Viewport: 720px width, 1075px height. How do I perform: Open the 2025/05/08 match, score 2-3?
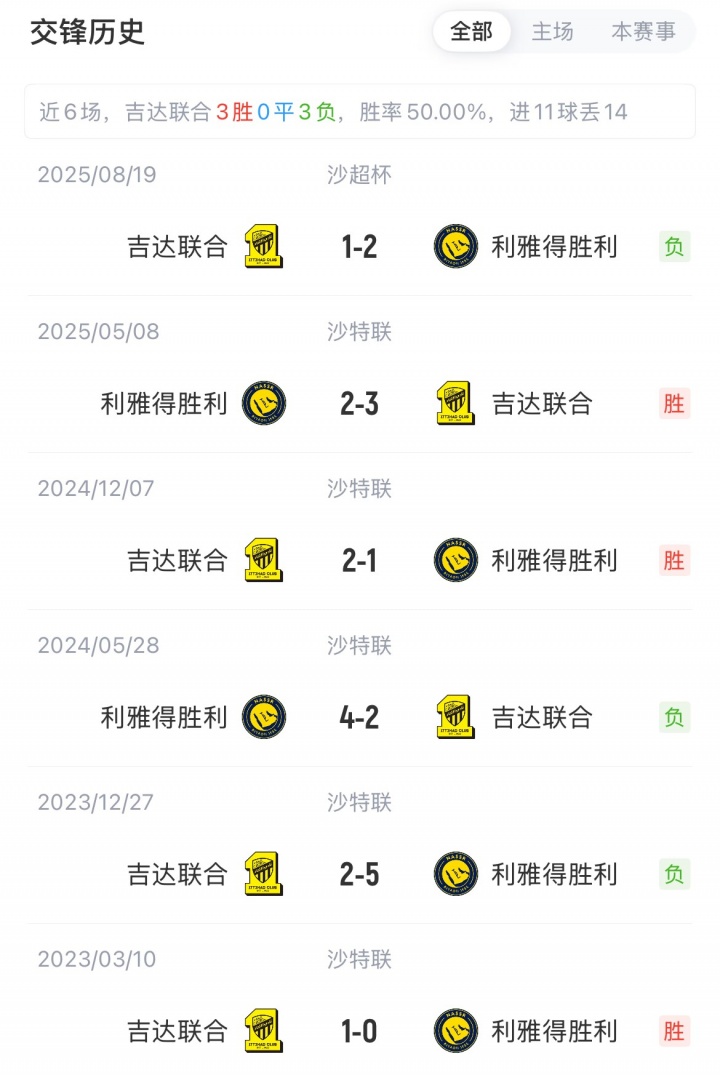click(x=359, y=403)
